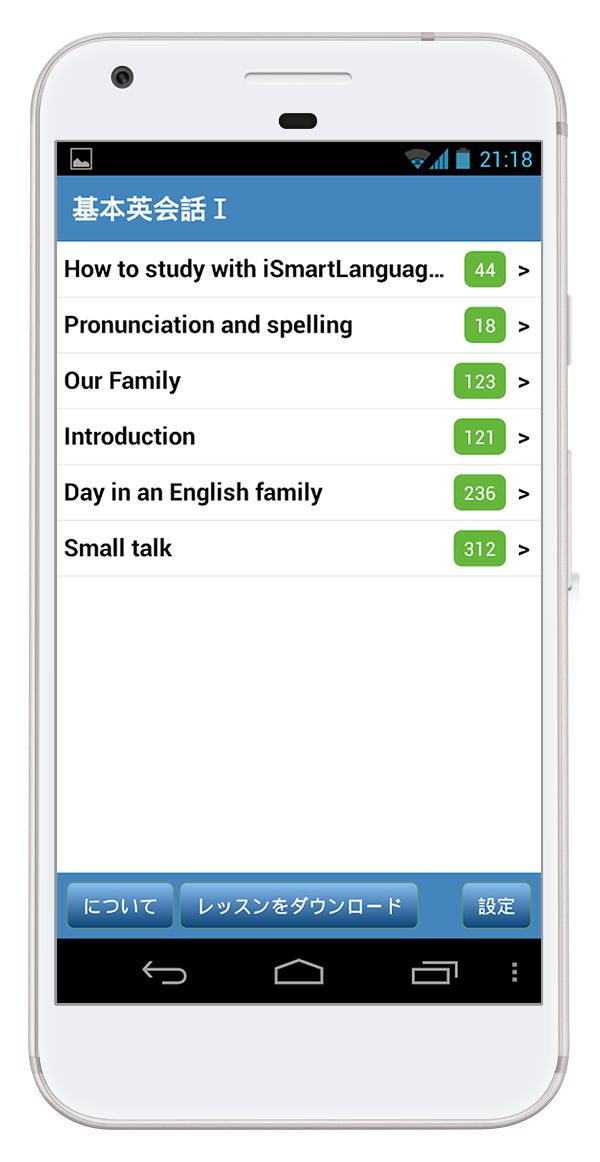Open Day in an English family
Viewport: 600px width, 1162px height.
point(299,493)
